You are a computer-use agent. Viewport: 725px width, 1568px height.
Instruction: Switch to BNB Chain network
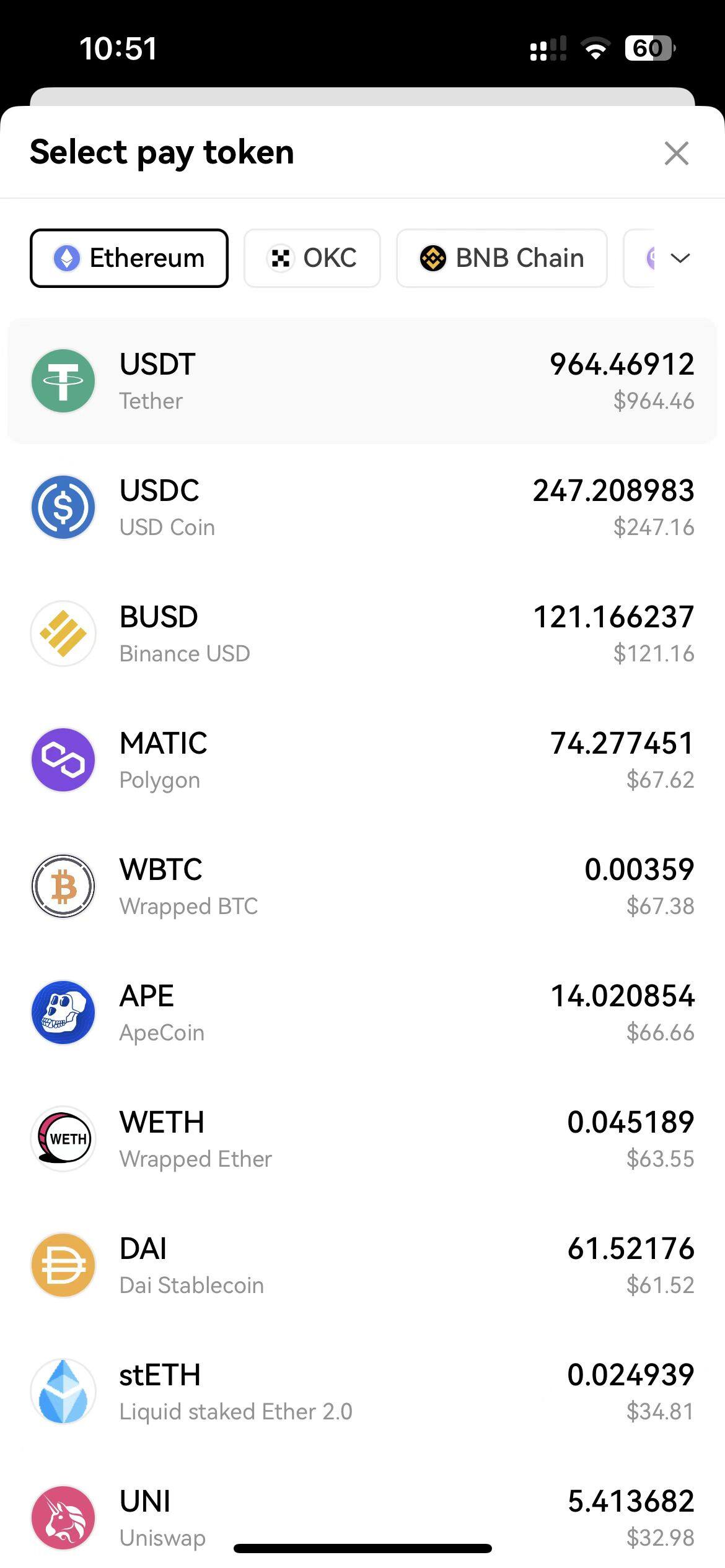[501, 258]
